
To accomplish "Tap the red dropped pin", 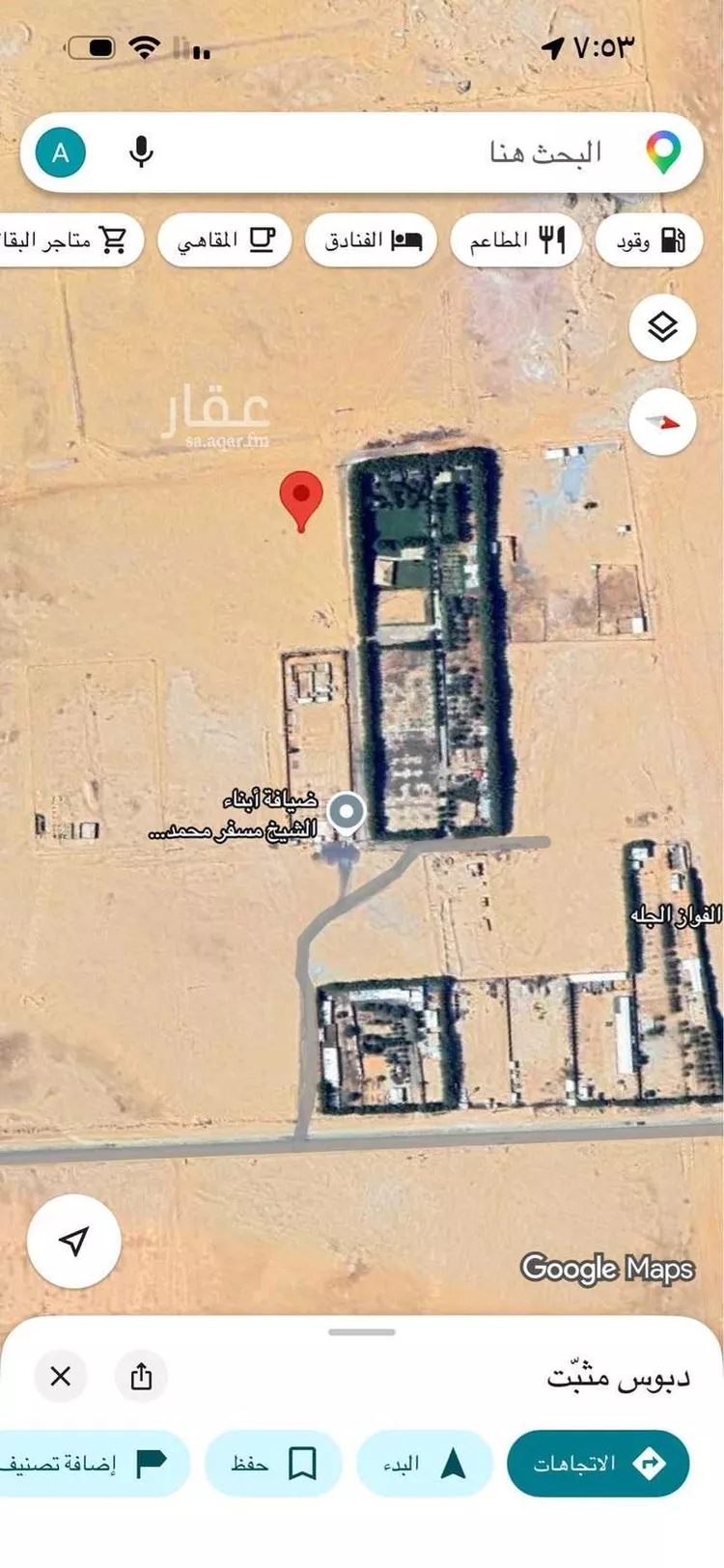I will [301, 499].
